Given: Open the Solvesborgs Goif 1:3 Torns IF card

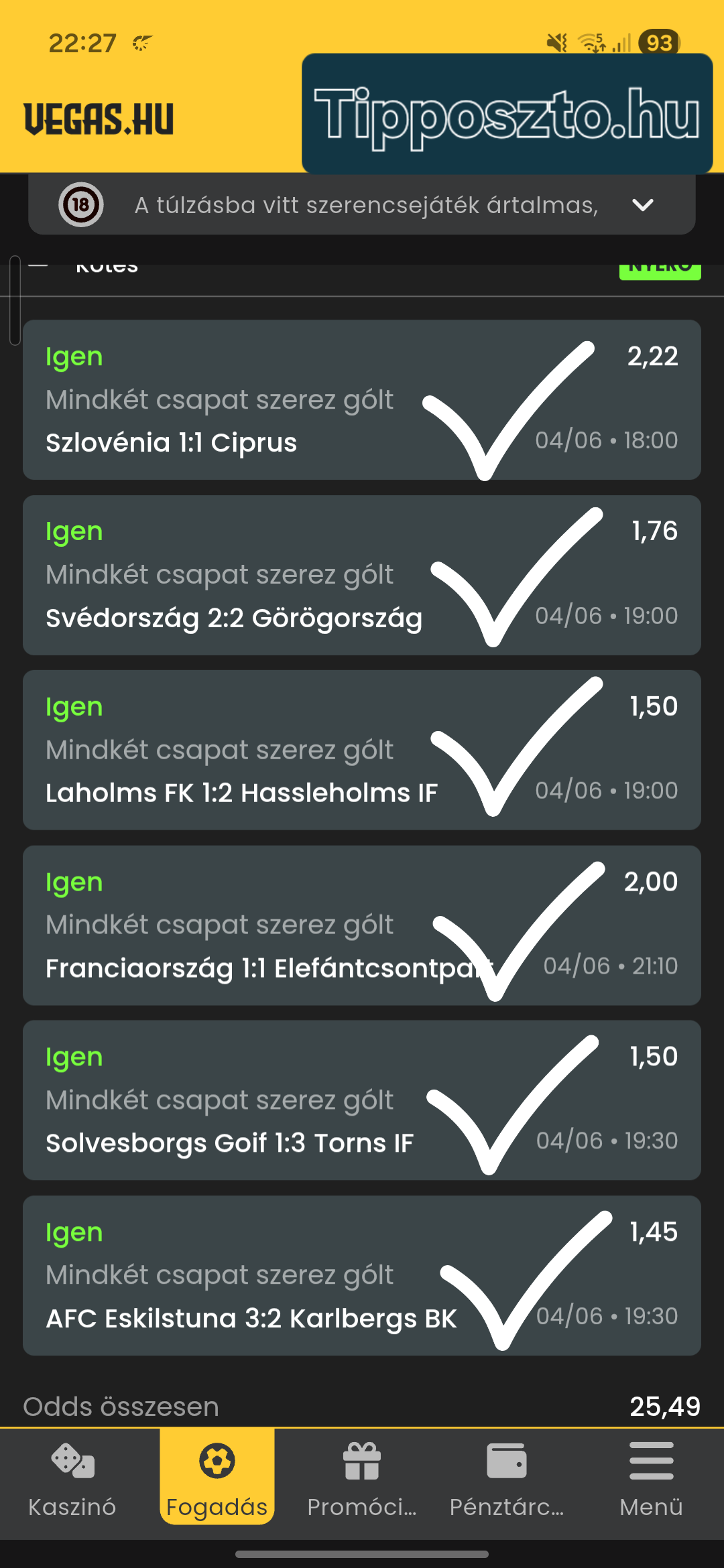Looking at the screenshot, I should [x=362, y=1100].
